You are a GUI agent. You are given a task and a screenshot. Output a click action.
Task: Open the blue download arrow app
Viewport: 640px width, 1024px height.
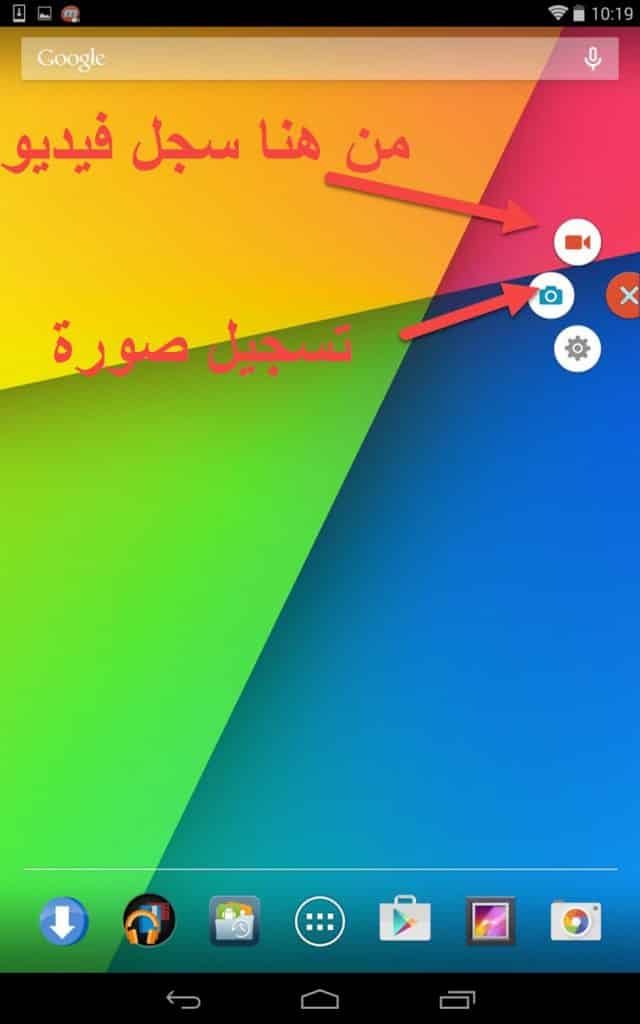(63, 921)
